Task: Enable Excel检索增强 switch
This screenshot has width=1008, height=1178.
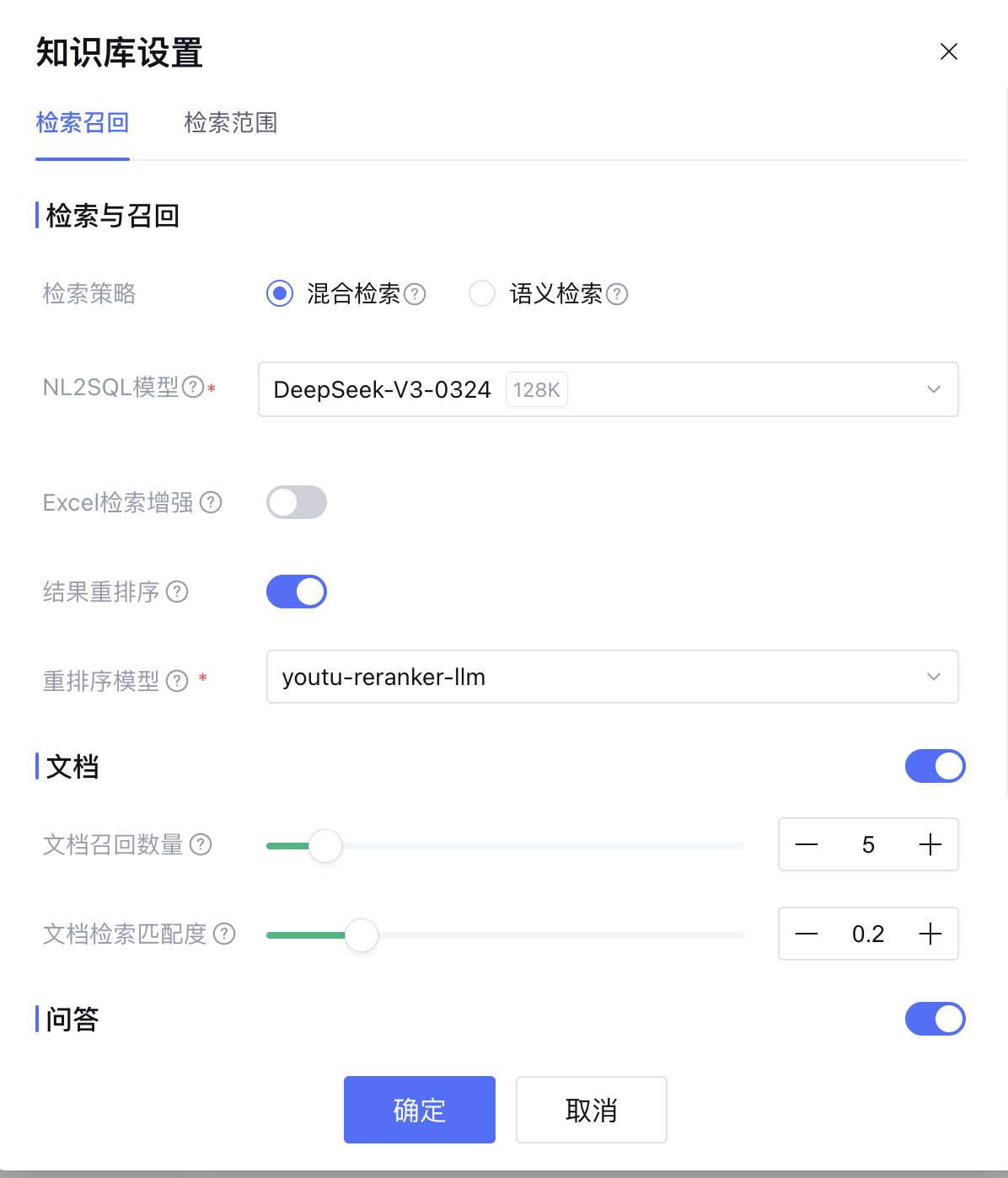Action: (x=297, y=502)
